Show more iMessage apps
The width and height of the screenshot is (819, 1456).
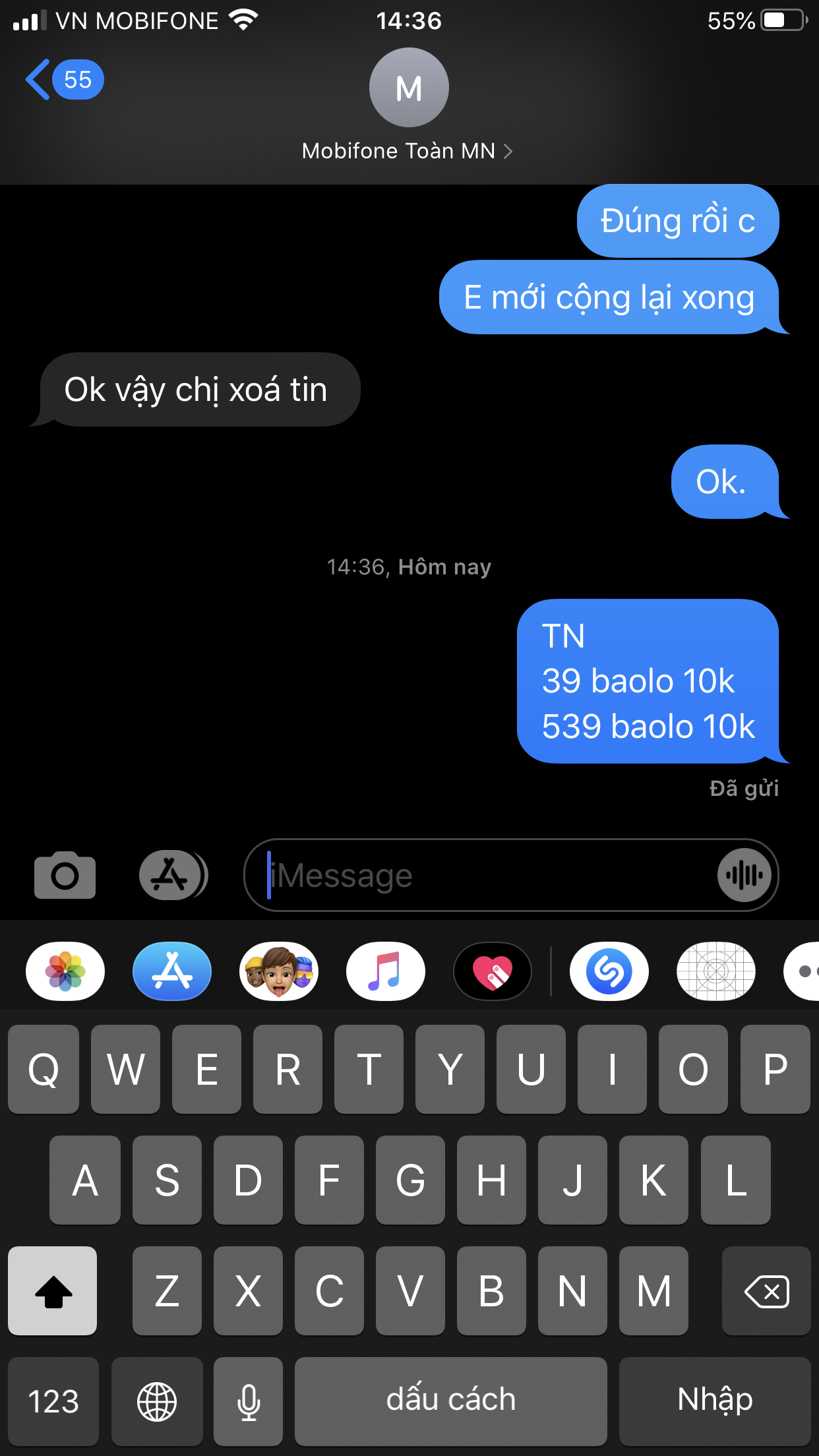[x=802, y=971]
